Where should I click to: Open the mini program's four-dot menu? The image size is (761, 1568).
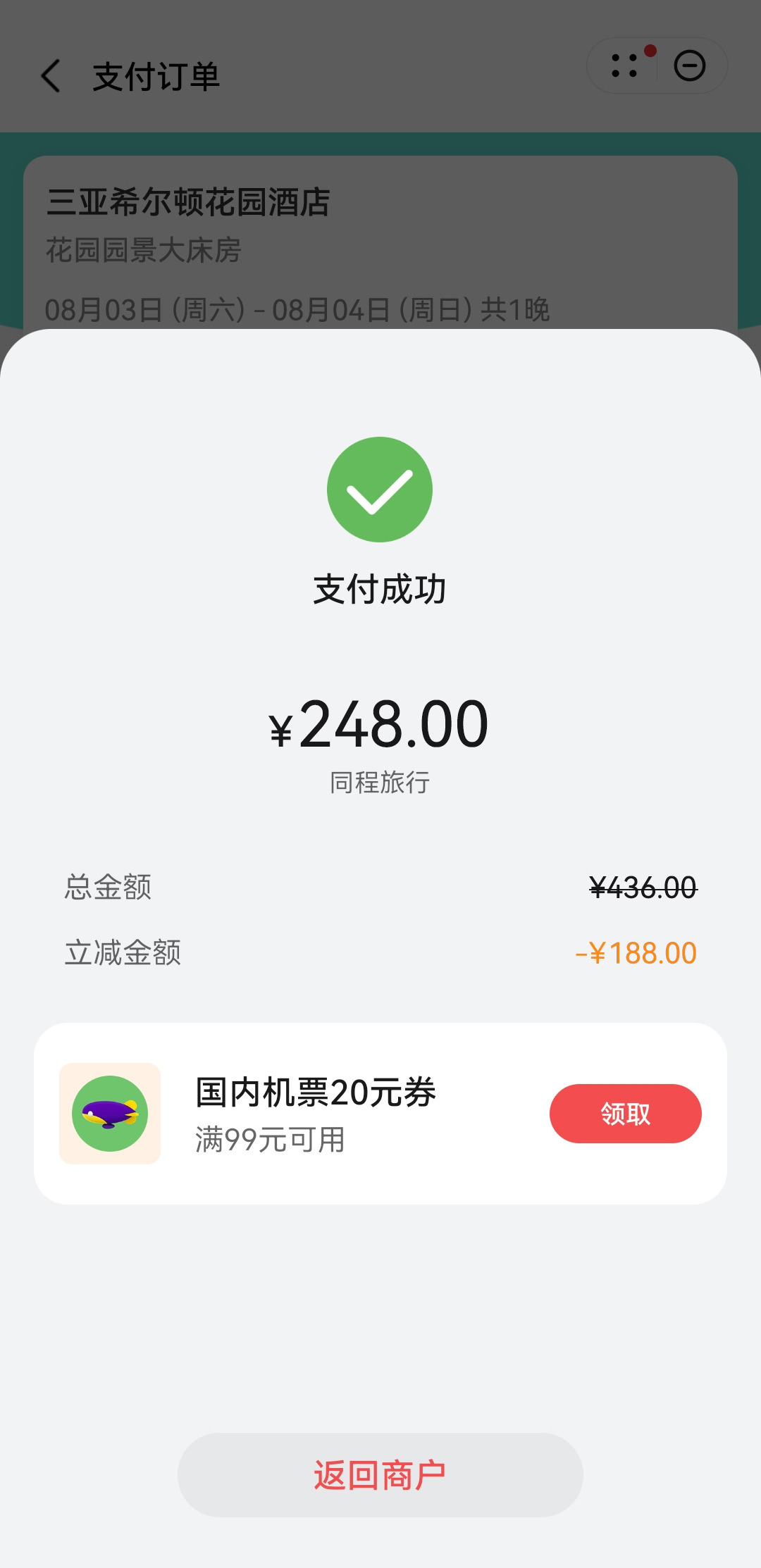coord(624,66)
